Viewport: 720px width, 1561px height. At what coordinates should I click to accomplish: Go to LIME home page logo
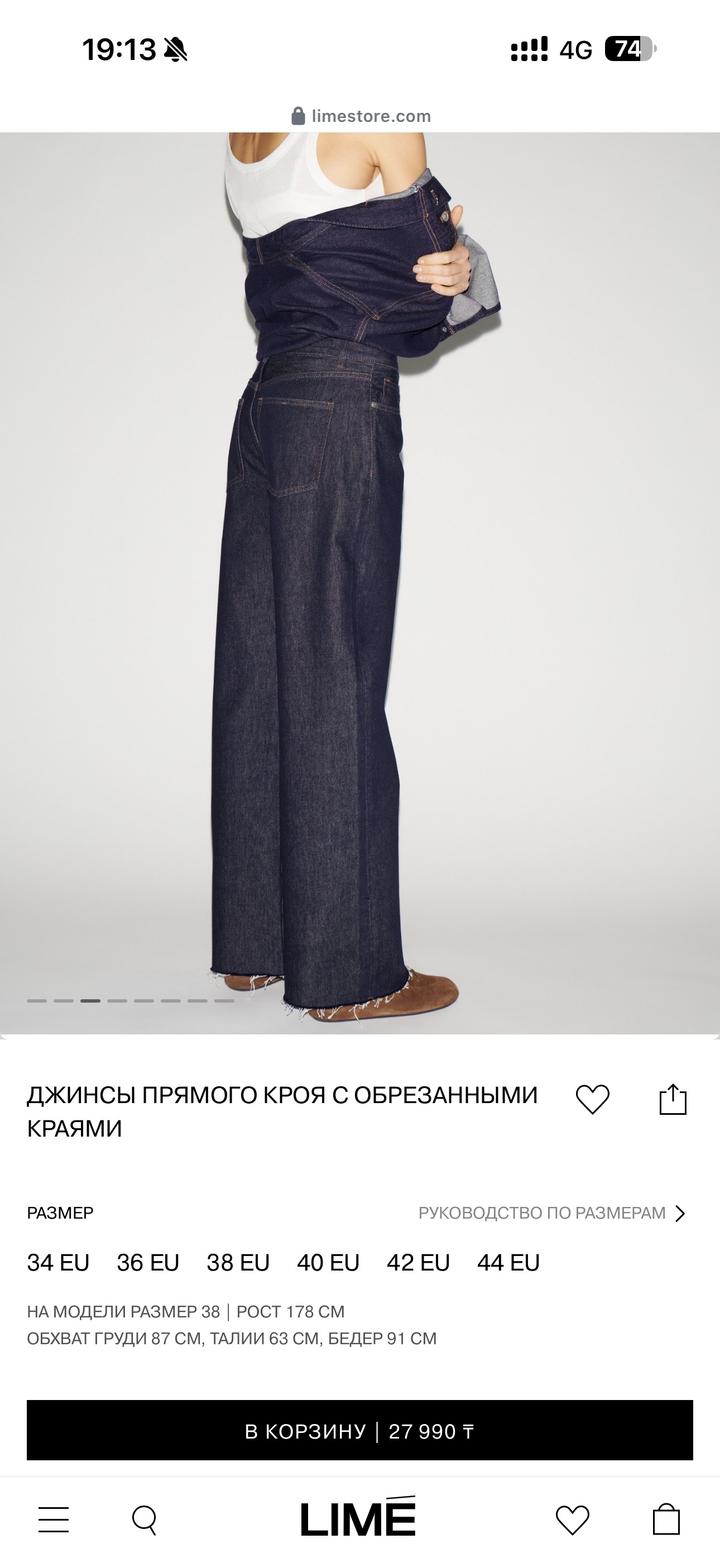coord(358,1518)
